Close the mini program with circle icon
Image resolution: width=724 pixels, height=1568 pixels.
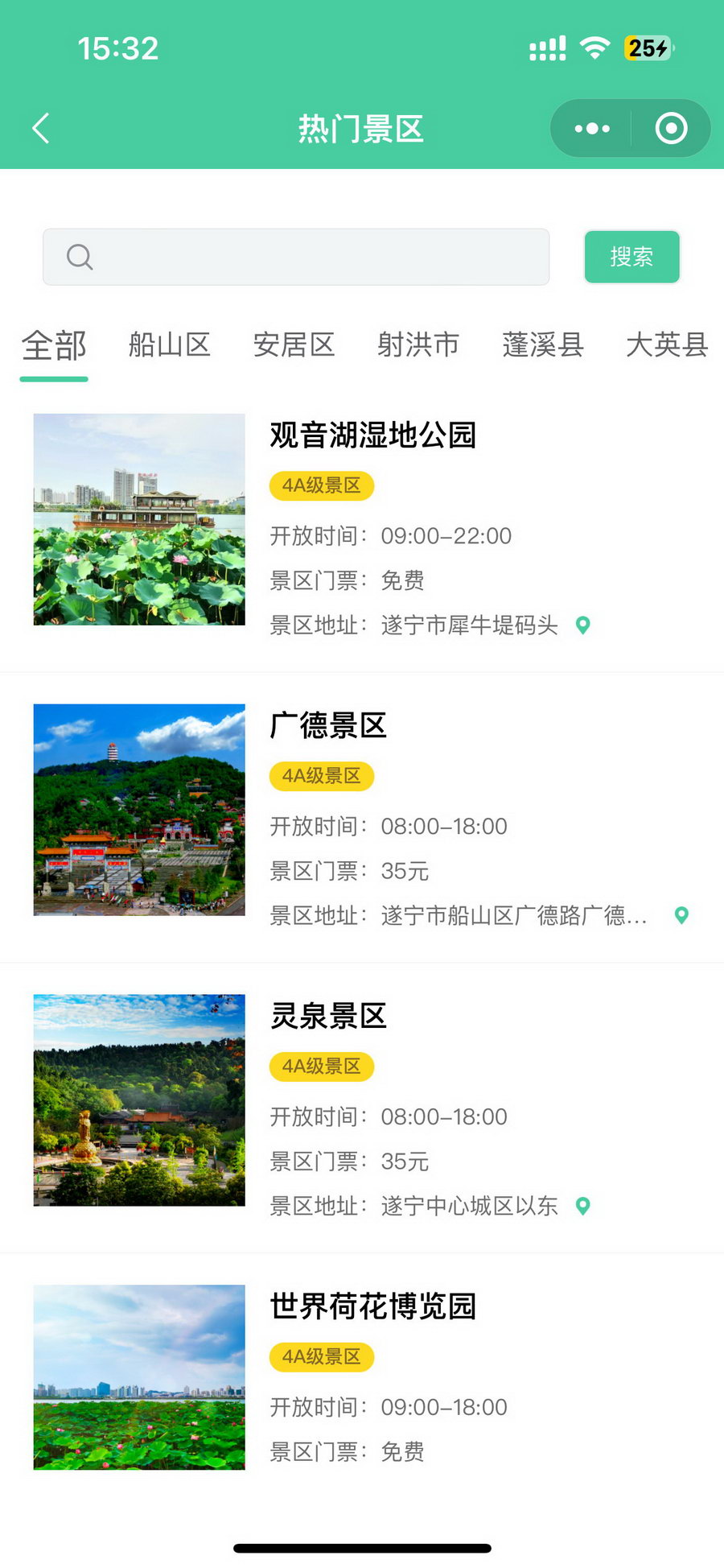[x=671, y=129]
